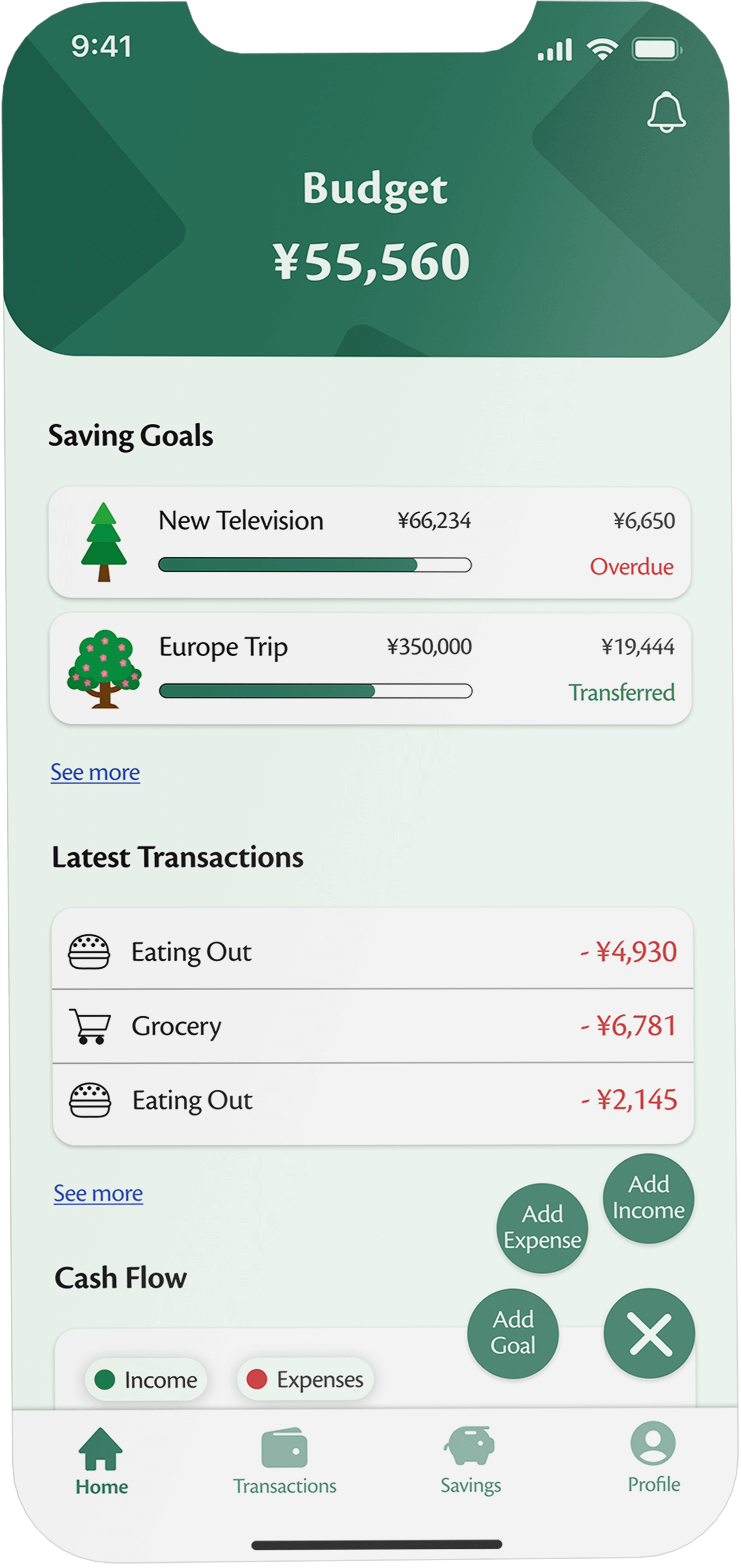This screenshot has width=741, height=1568.
Task: Open the Grocery transaction
Action: click(373, 1026)
